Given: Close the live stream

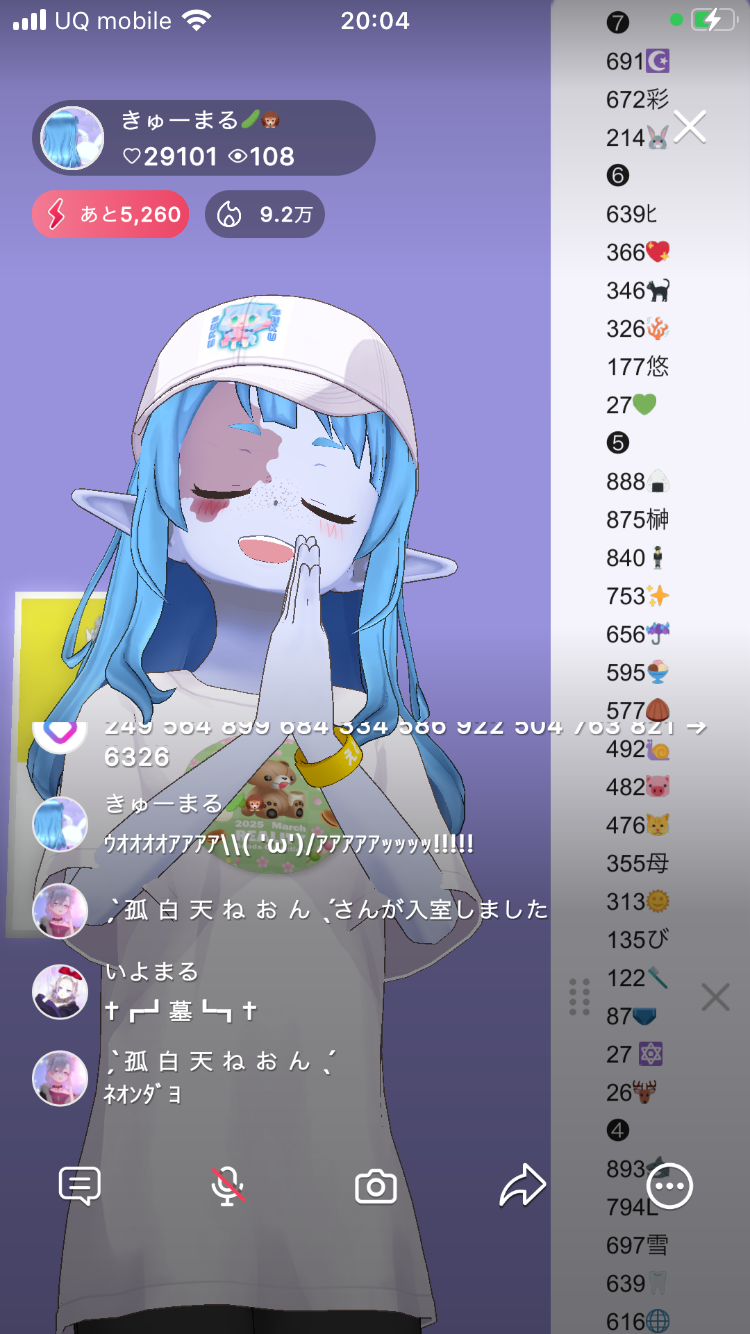Looking at the screenshot, I should pyautogui.click(x=690, y=127).
